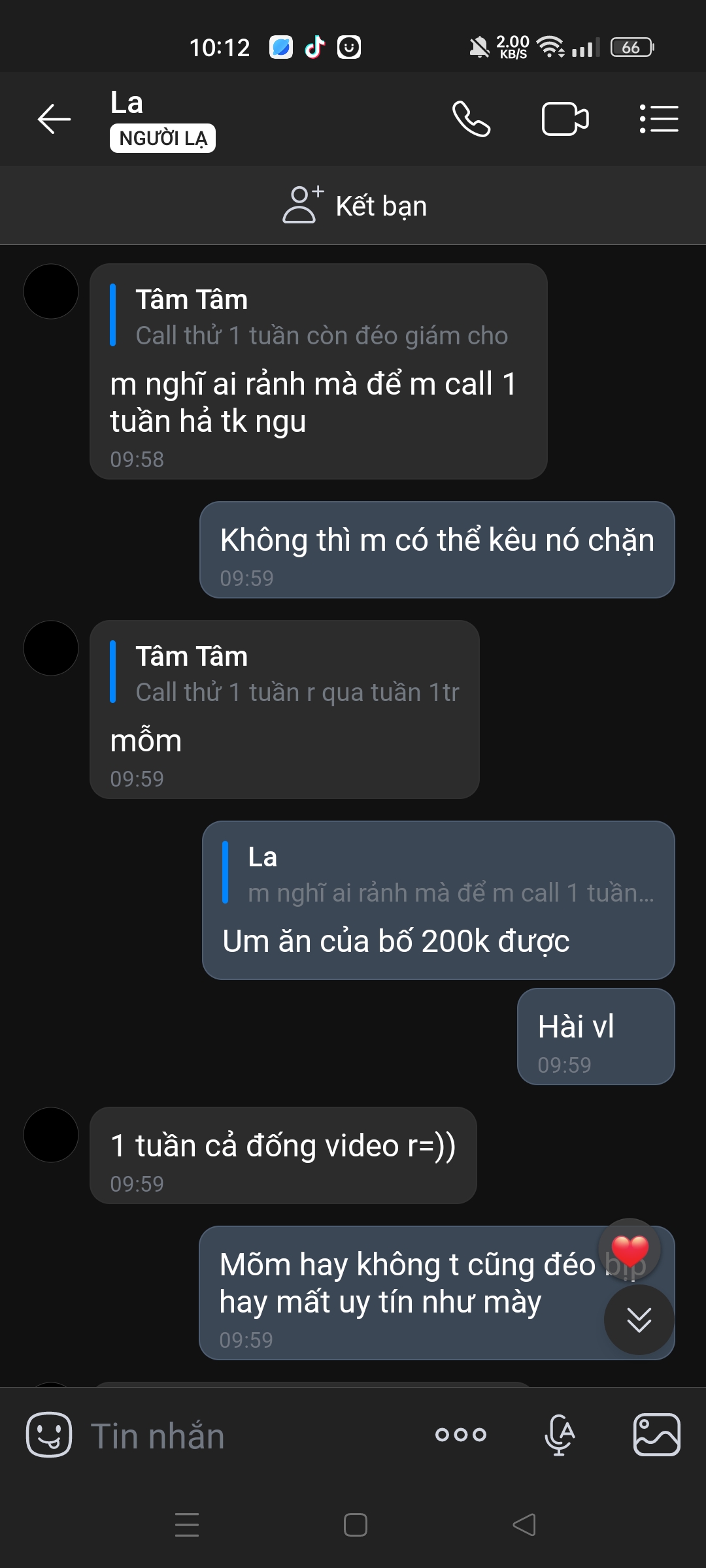
Task: Go to the system home screen
Action: coord(355,1525)
